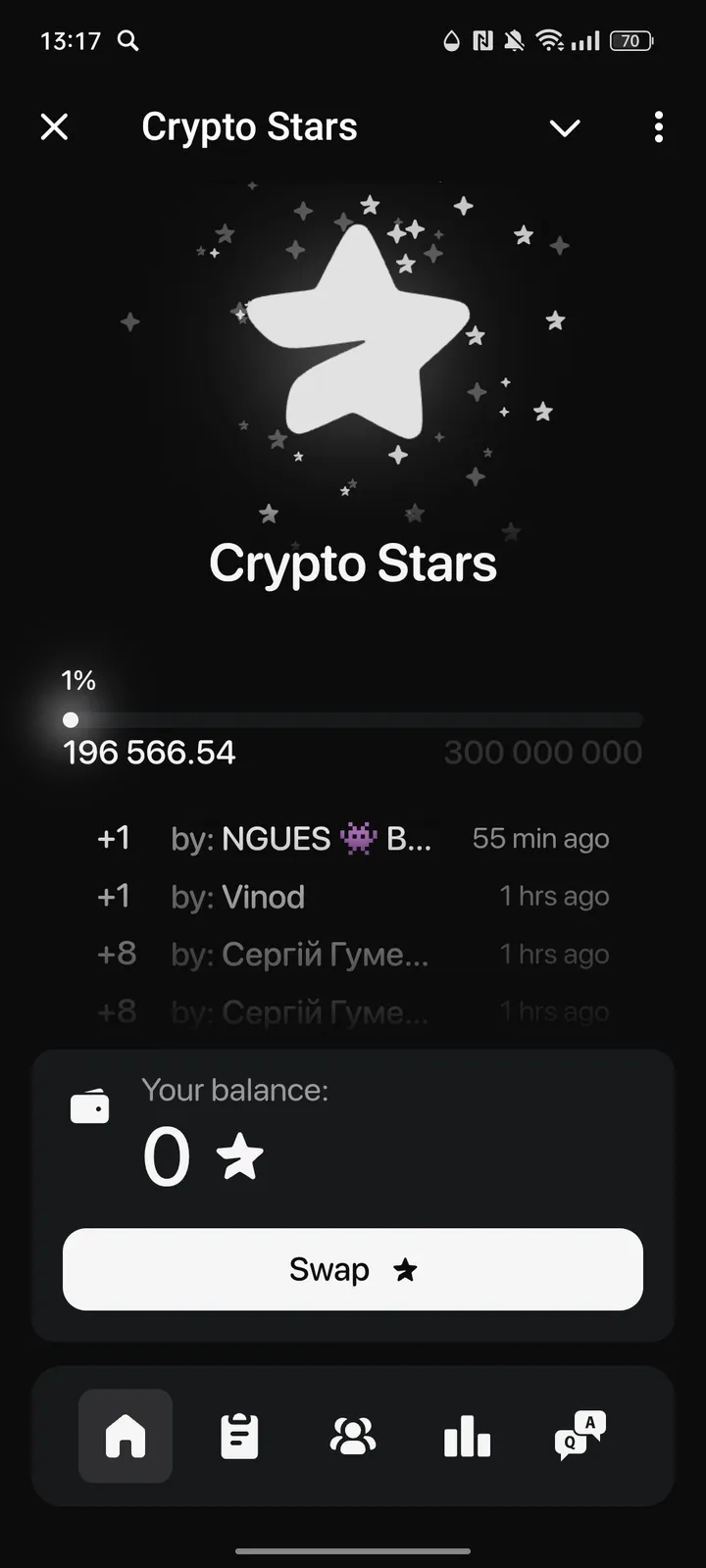Open the Tasks clipboard icon in bottom bar
This screenshot has height=1568, width=706.
tap(239, 1436)
